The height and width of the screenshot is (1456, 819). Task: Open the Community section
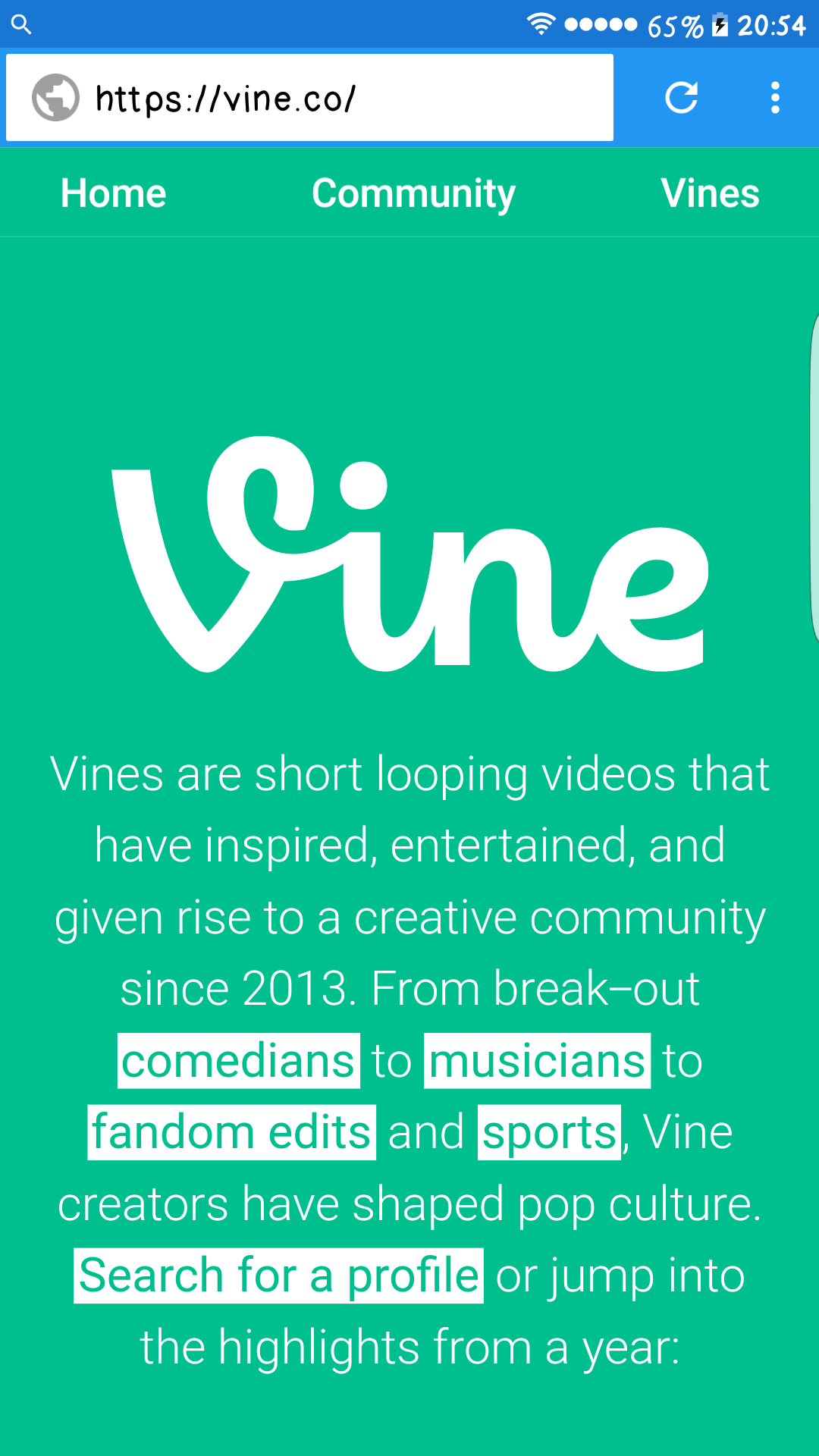tap(413, 193)
